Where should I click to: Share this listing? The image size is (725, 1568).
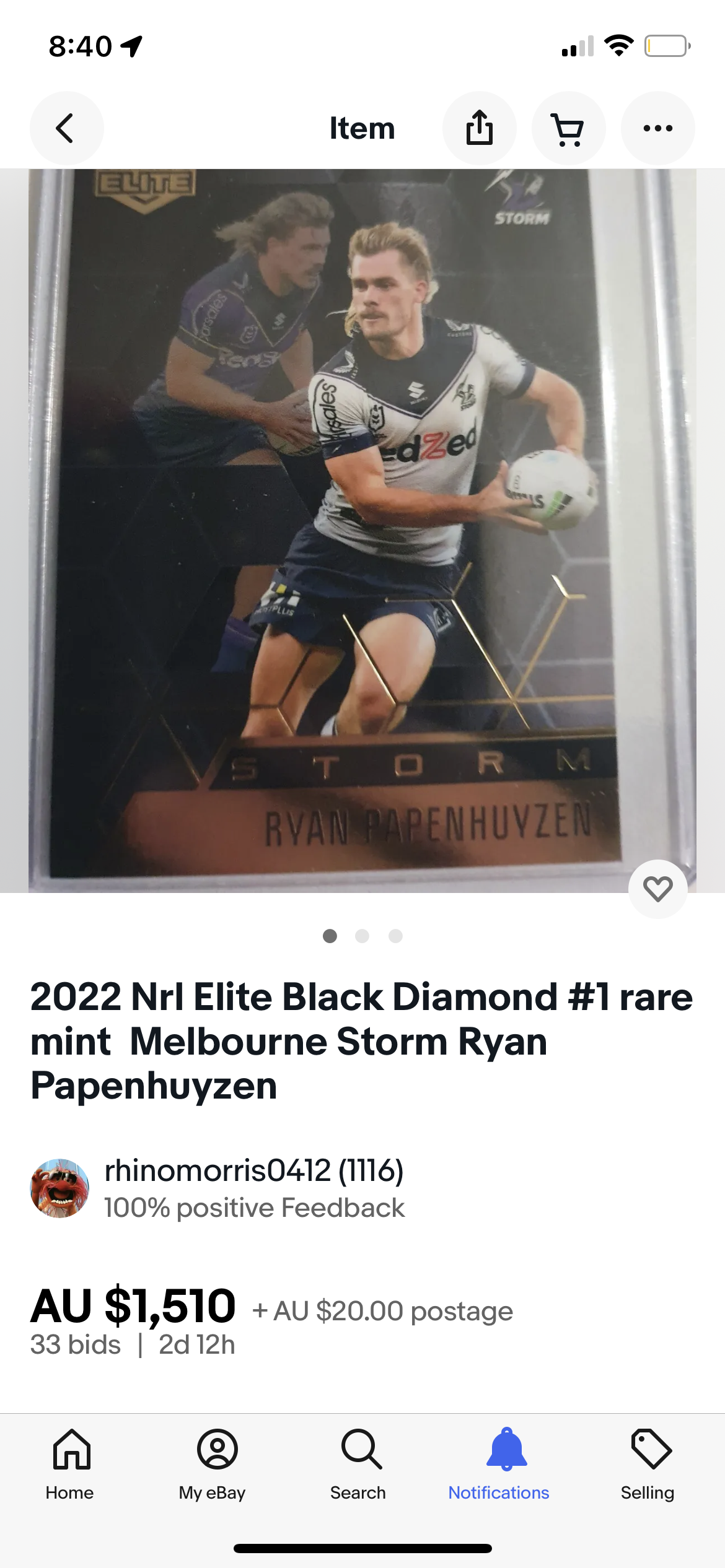[x=479, y=128]
